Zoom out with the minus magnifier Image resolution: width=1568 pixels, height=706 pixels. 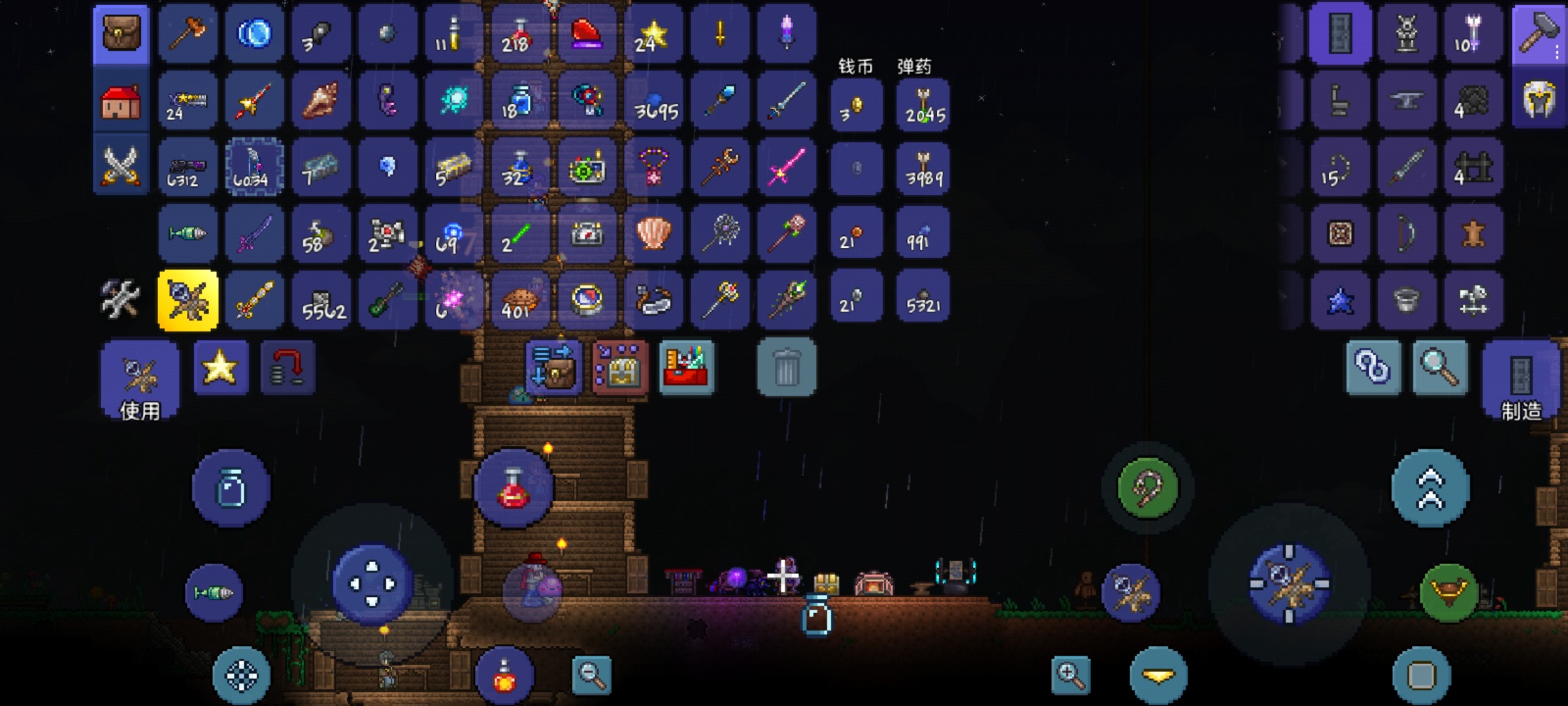591,675
